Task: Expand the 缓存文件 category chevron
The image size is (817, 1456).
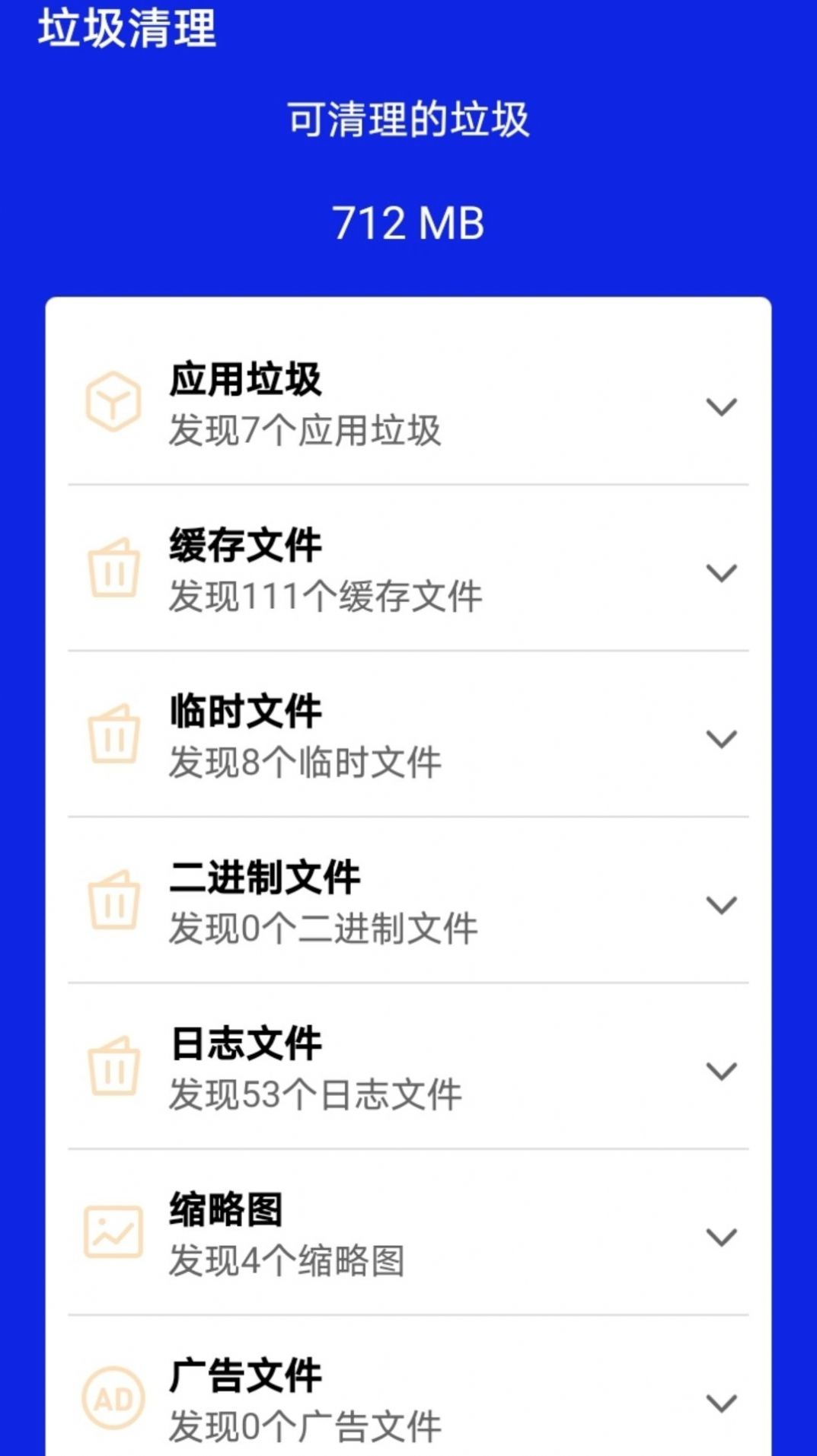Action: coord(722,571)
